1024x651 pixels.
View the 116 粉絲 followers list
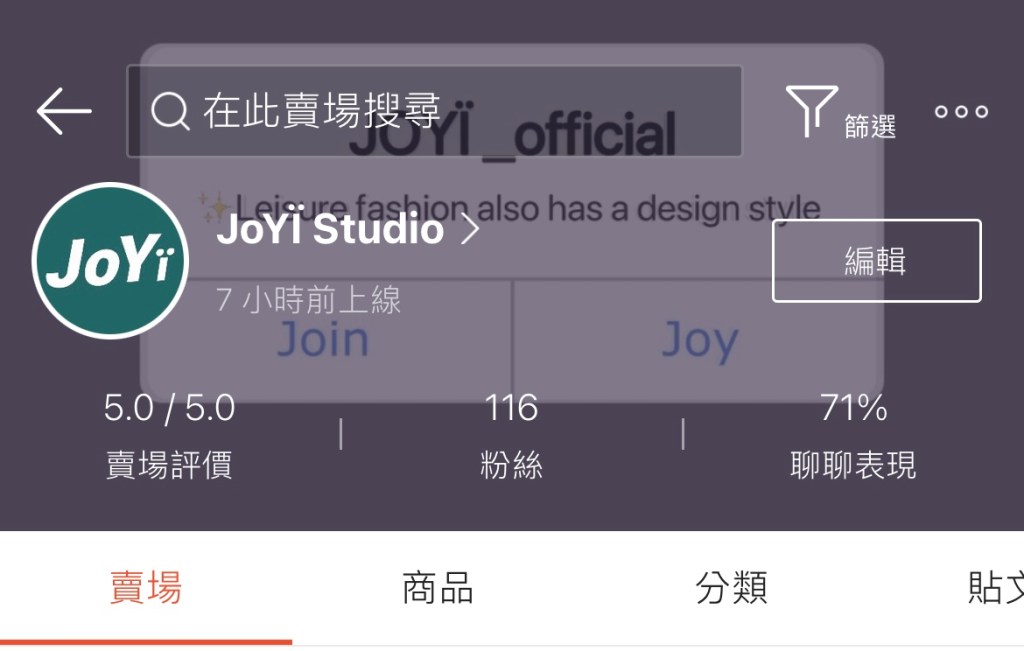(x=511, y=435)
